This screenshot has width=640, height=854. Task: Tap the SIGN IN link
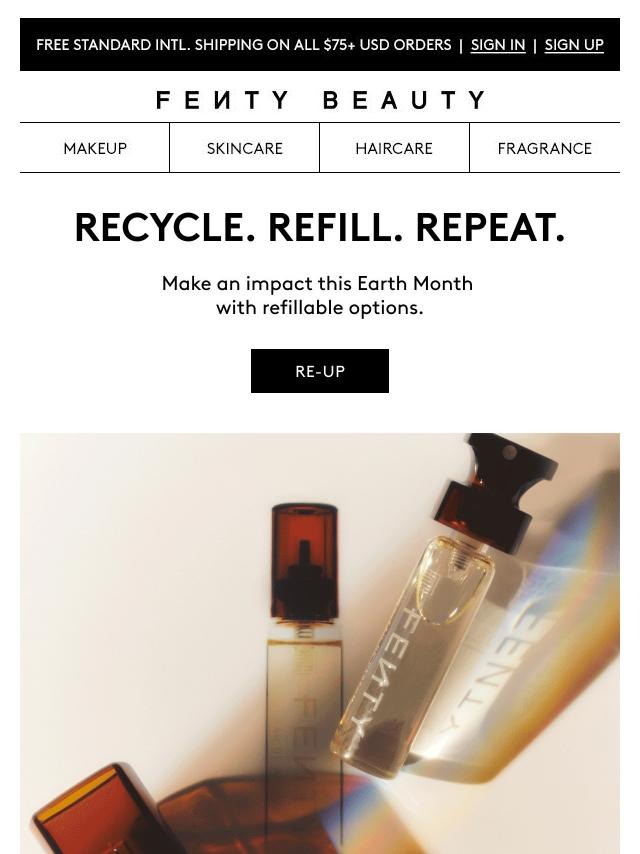point(497,45)
